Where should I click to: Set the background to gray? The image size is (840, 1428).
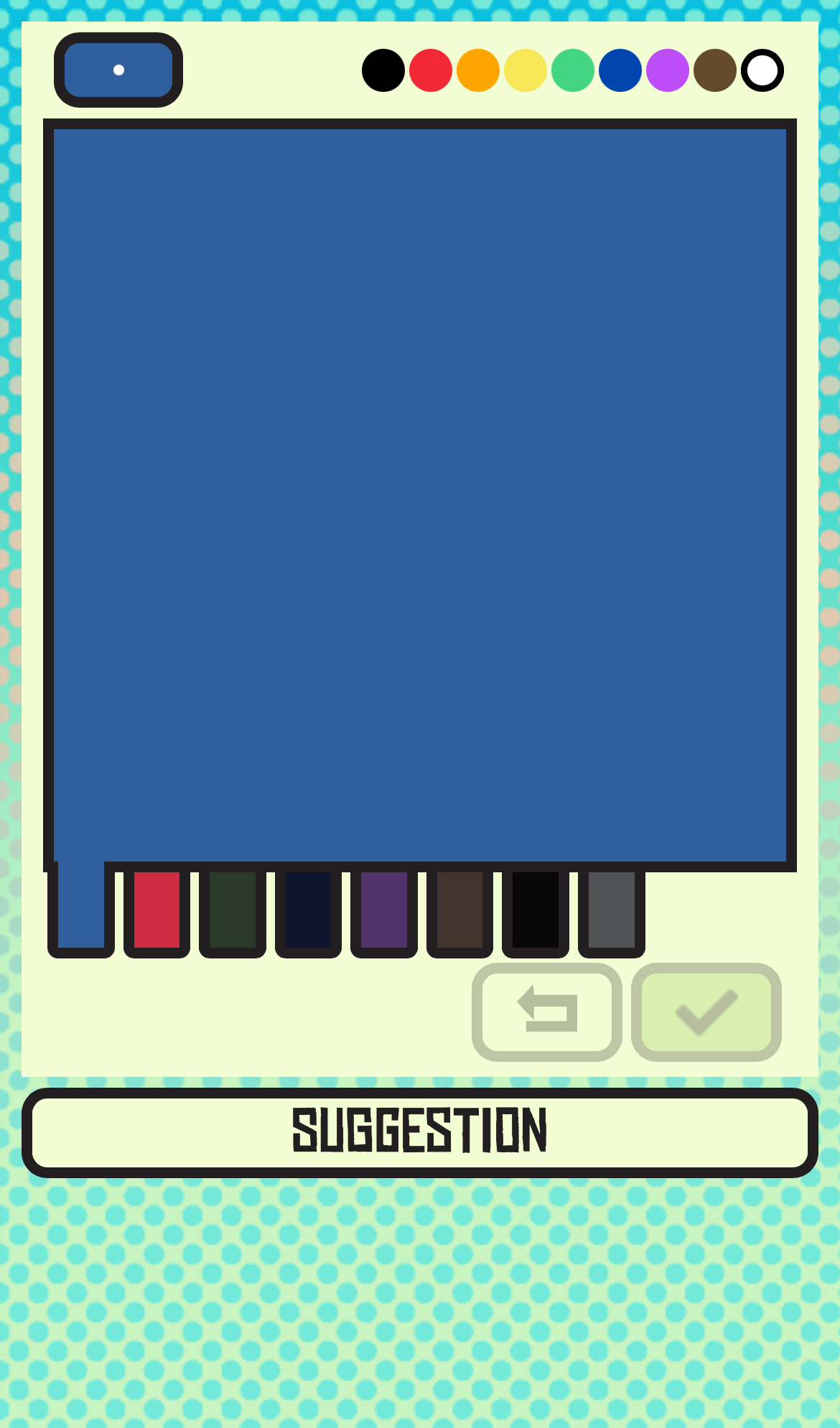(612, 910)
